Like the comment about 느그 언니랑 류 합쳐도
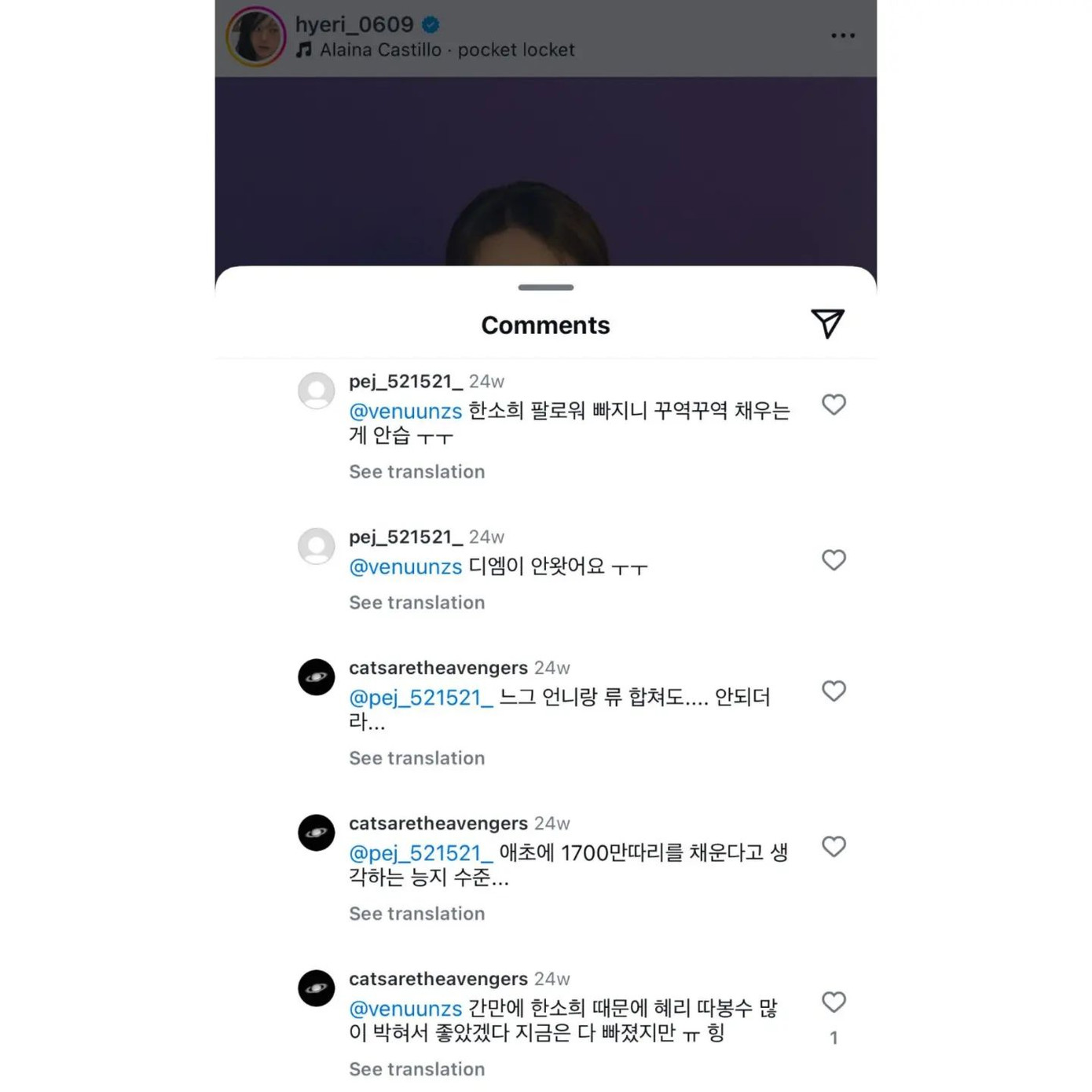Viewport: 1092px width, 1092px height. click(x=834, y=691)
